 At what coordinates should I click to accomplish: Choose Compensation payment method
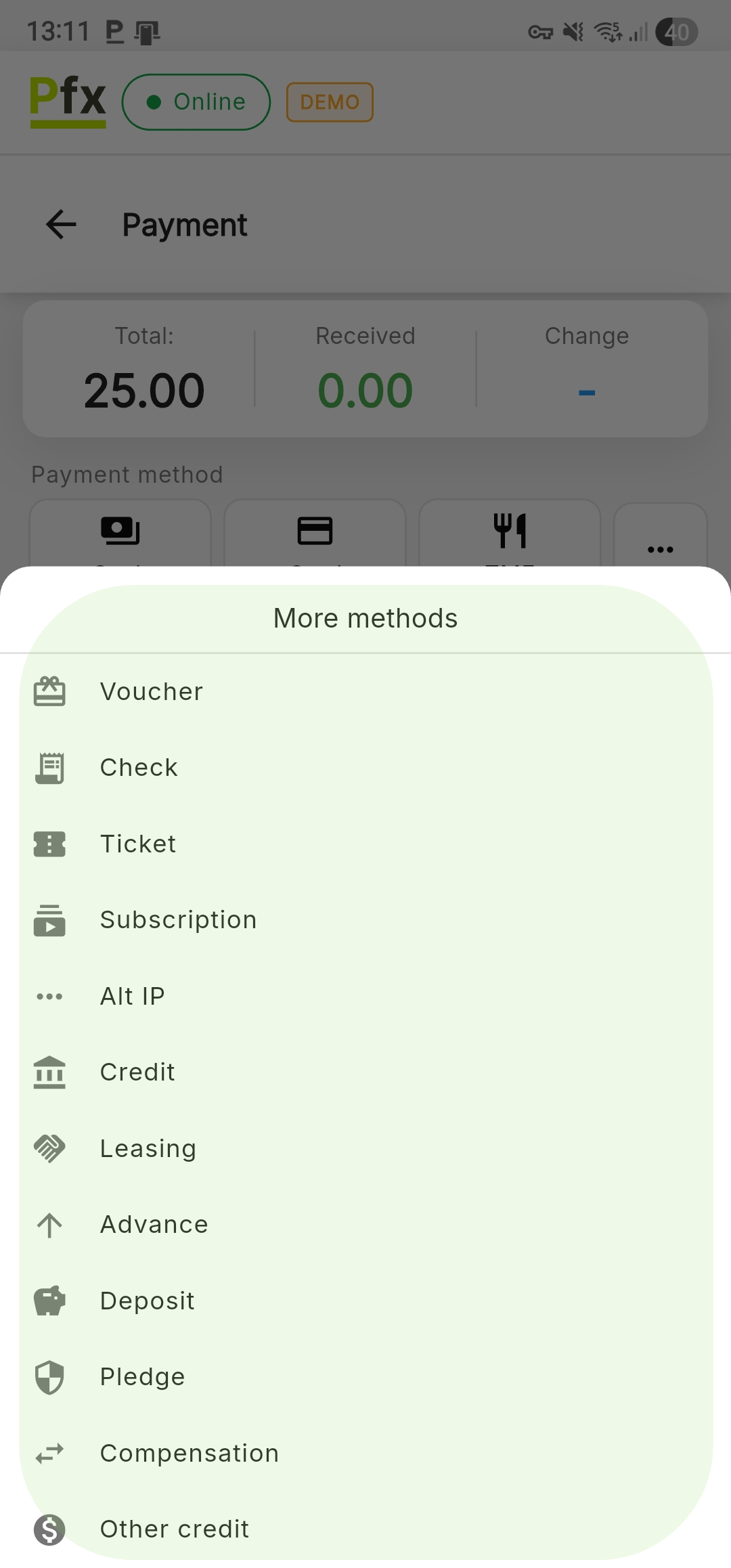190,1454
